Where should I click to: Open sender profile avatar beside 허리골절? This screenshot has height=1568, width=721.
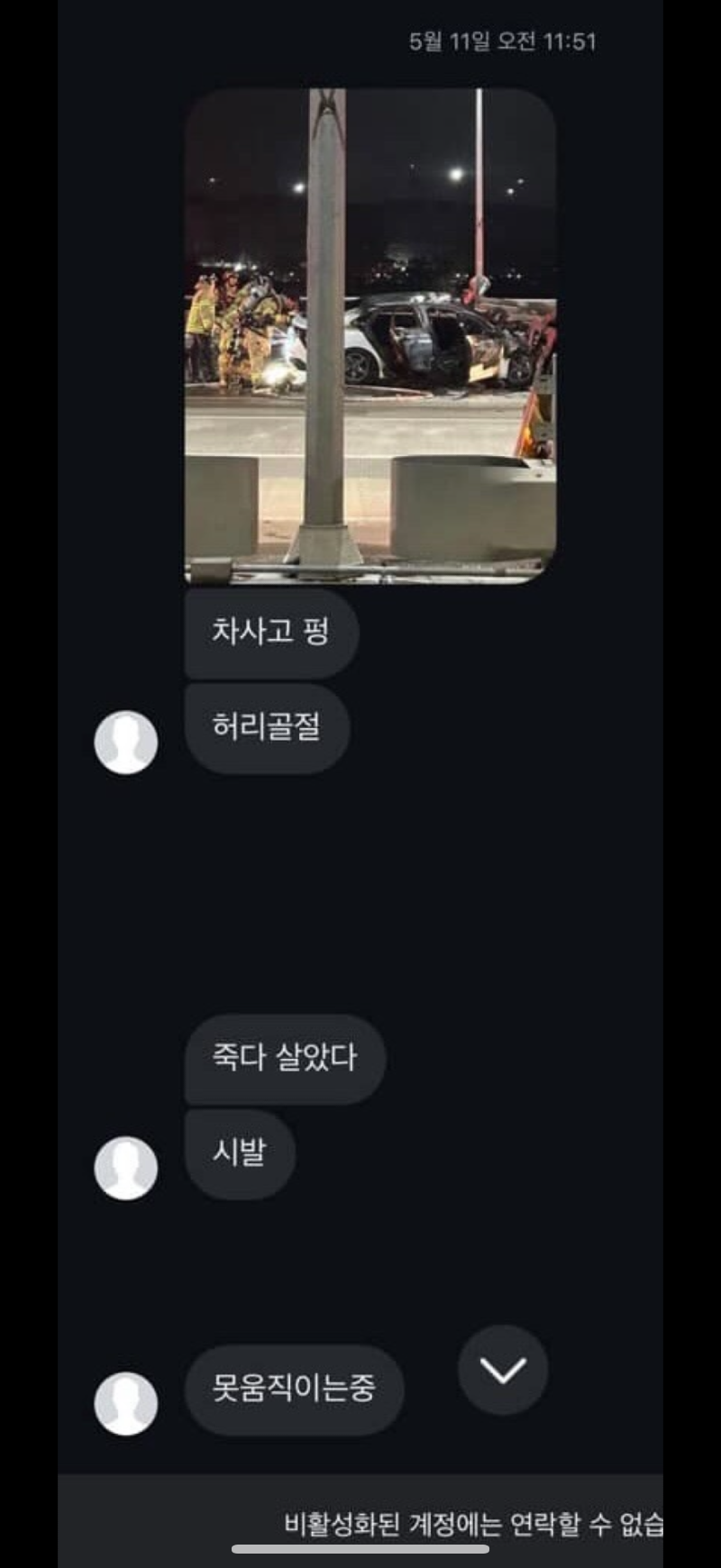(x=126, y=743)
